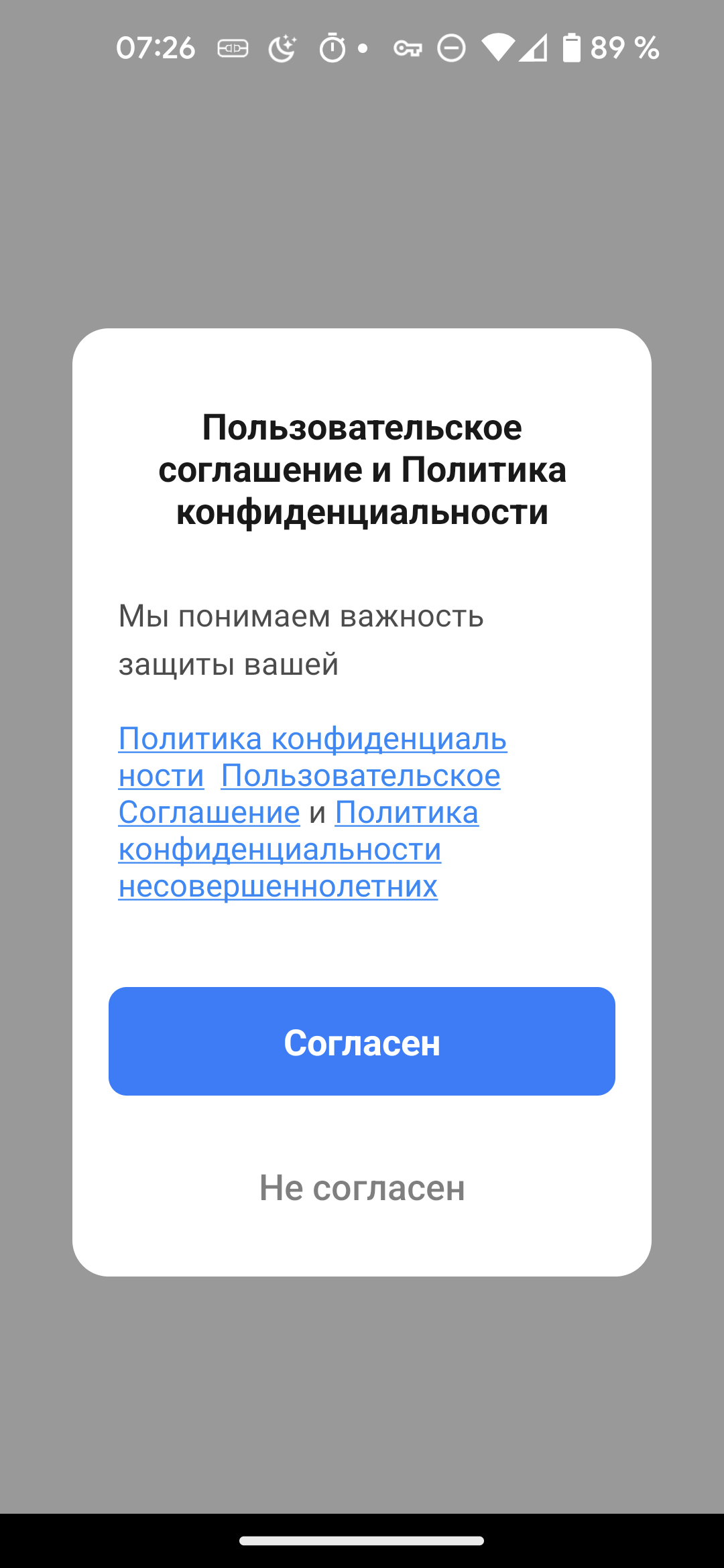Open Политика конфиденциальности несовершеннолетних link
Screen dimensions: 724x1568
(280, 850)
